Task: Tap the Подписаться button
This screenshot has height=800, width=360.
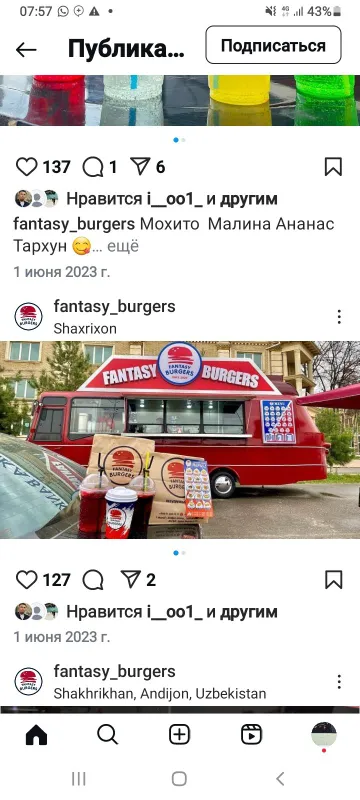Action: click(x=273, y=45)
